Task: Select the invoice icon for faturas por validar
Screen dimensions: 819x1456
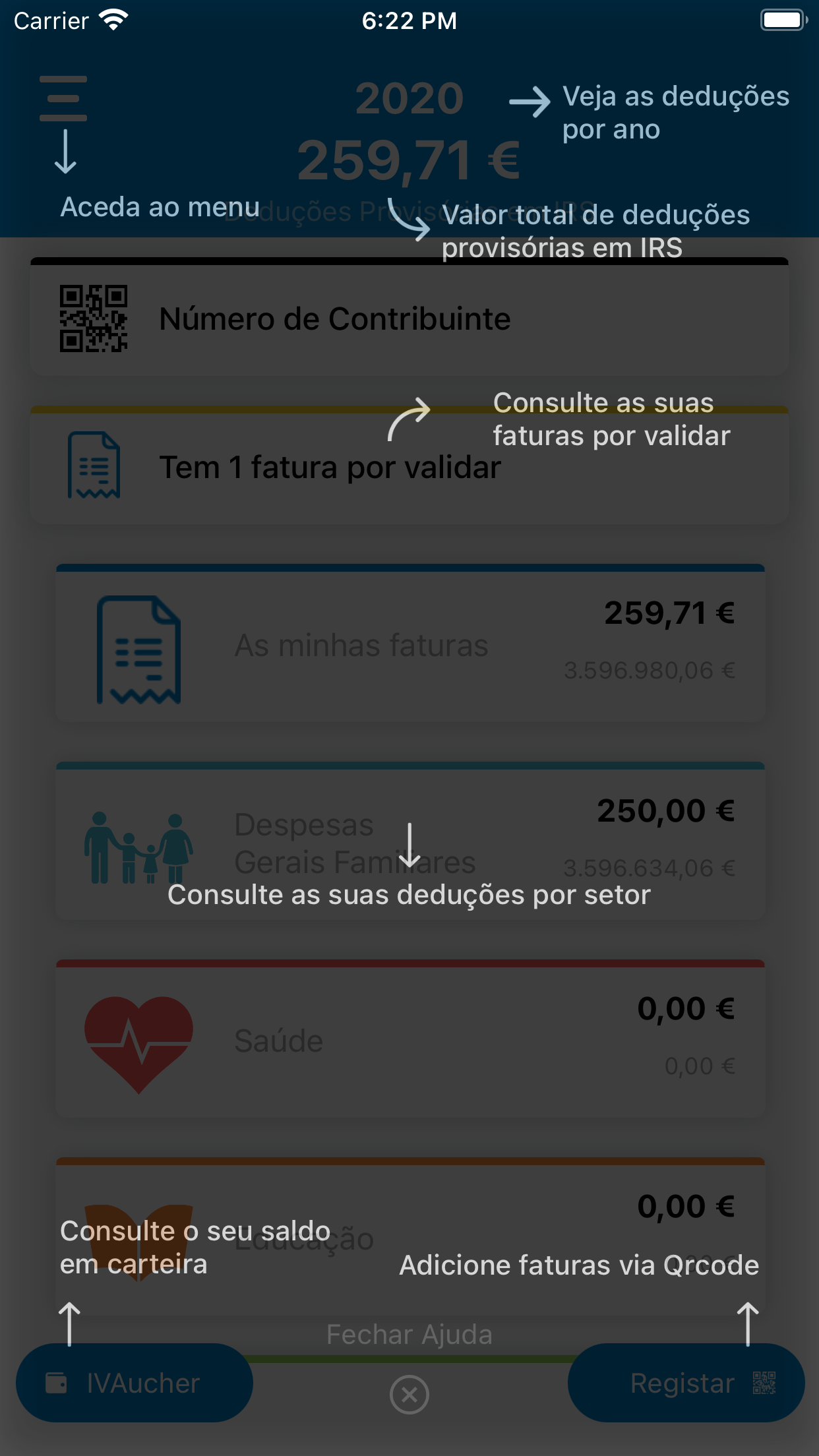Action: point(93,466)
